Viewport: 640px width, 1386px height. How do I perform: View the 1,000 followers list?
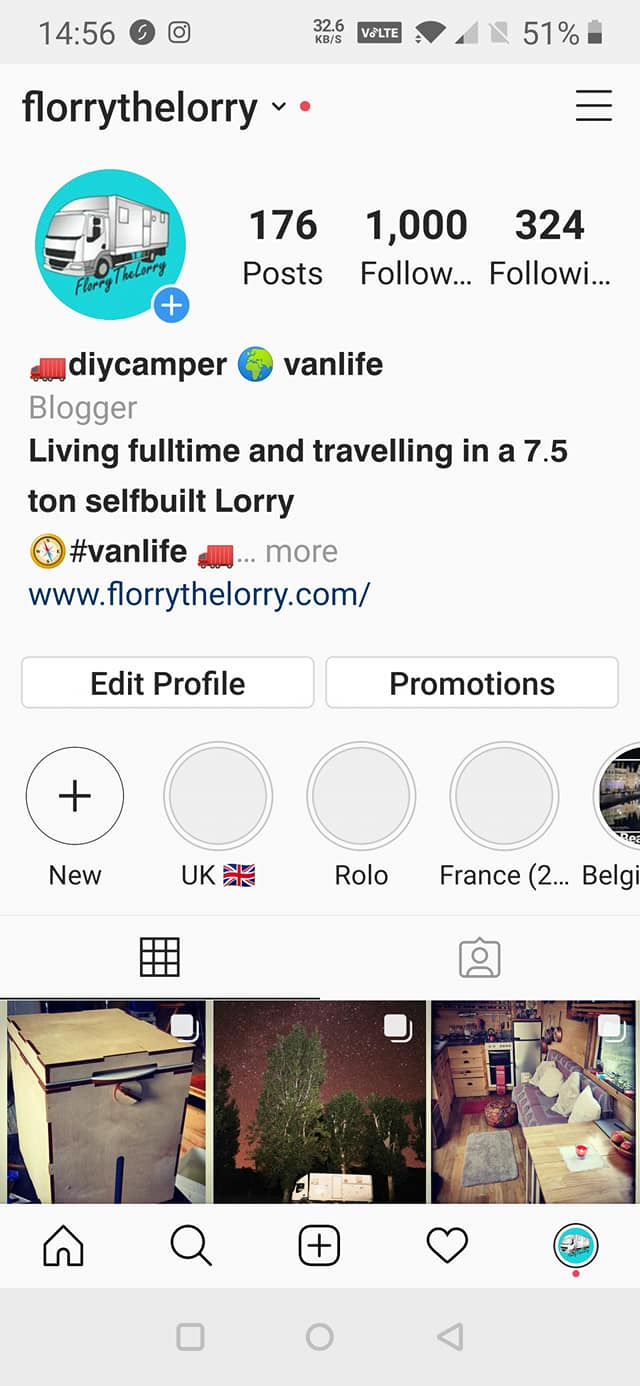tap(415, 245)
